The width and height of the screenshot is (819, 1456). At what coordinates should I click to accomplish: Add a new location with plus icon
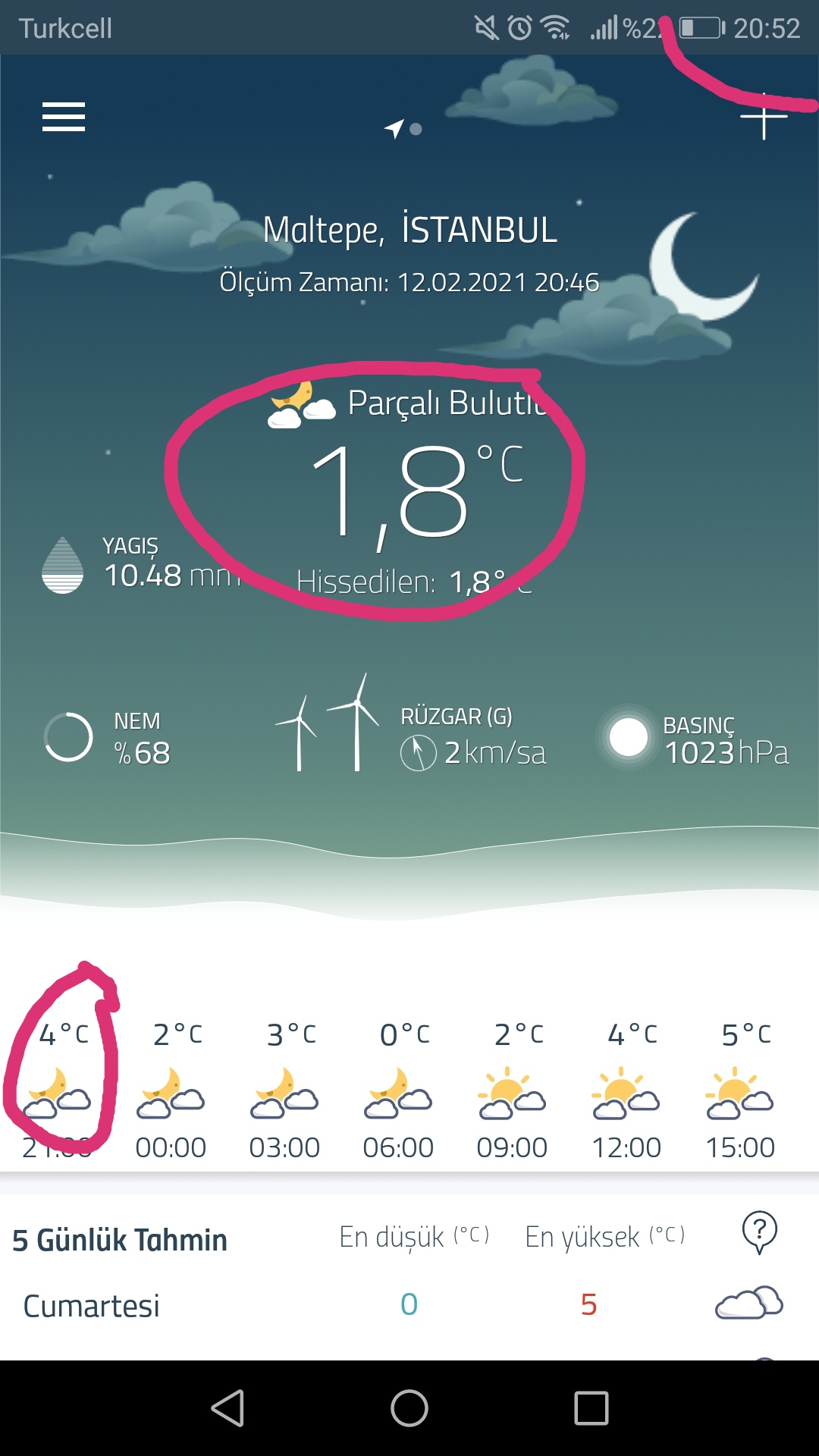coord(763,118)
